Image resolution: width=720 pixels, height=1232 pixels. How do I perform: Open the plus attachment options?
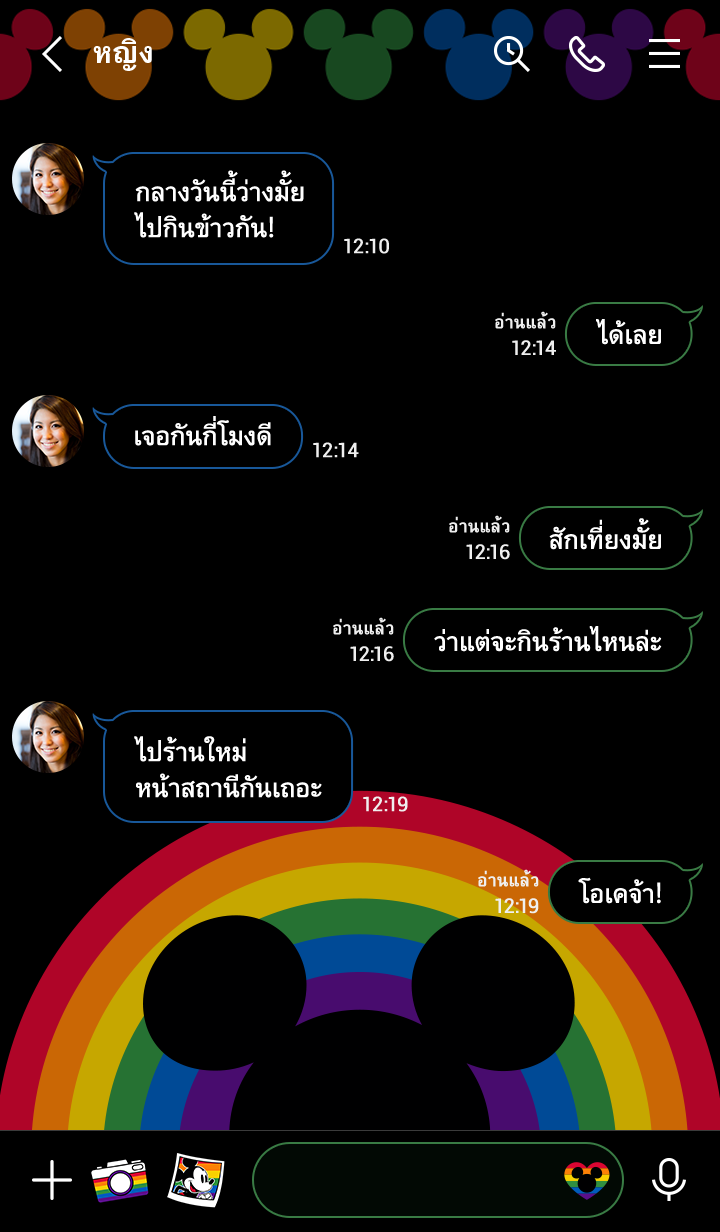pyautogui.click(x=52, y=1180)
